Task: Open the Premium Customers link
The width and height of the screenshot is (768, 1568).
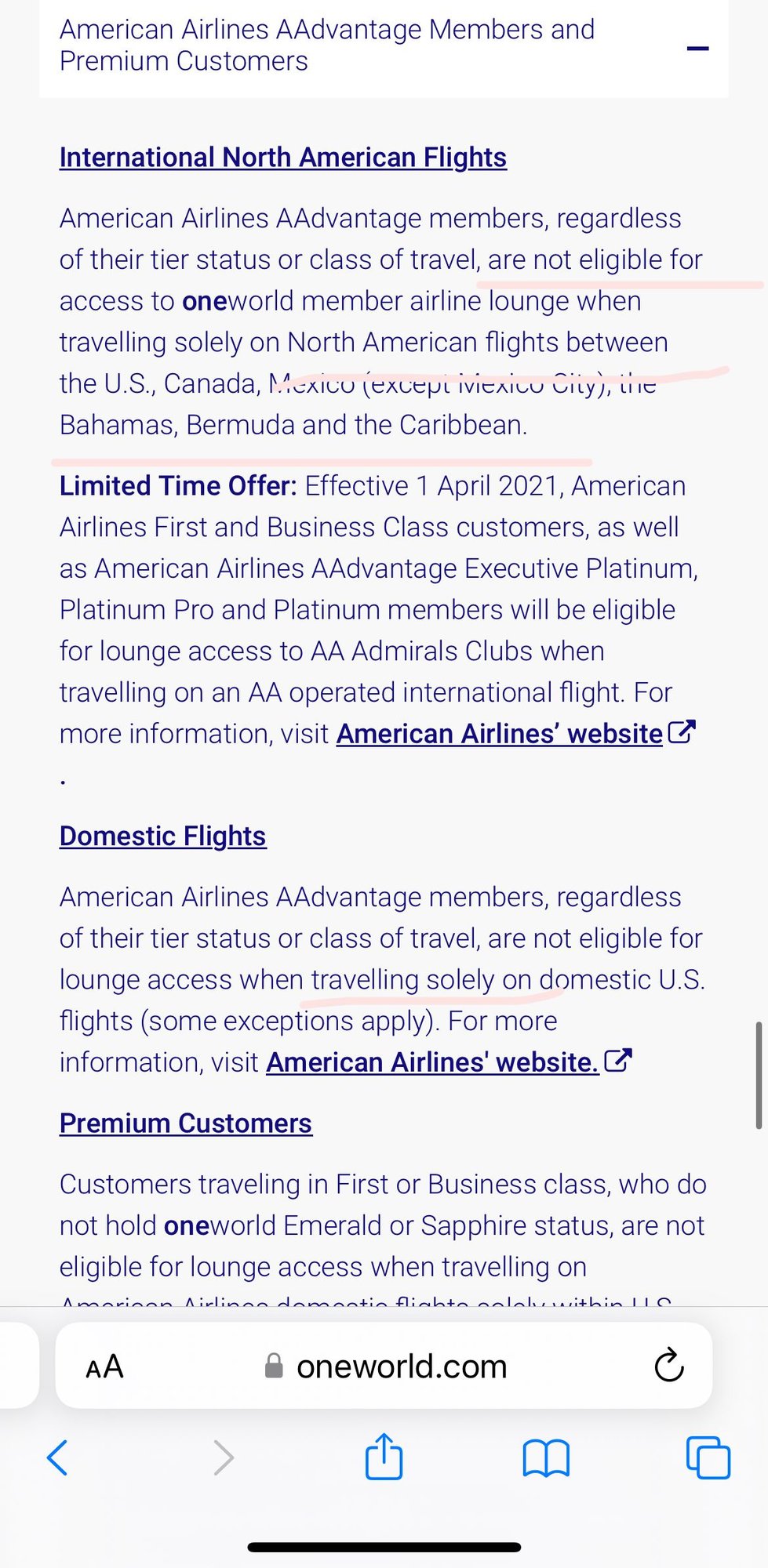Action: (186, 1123)
